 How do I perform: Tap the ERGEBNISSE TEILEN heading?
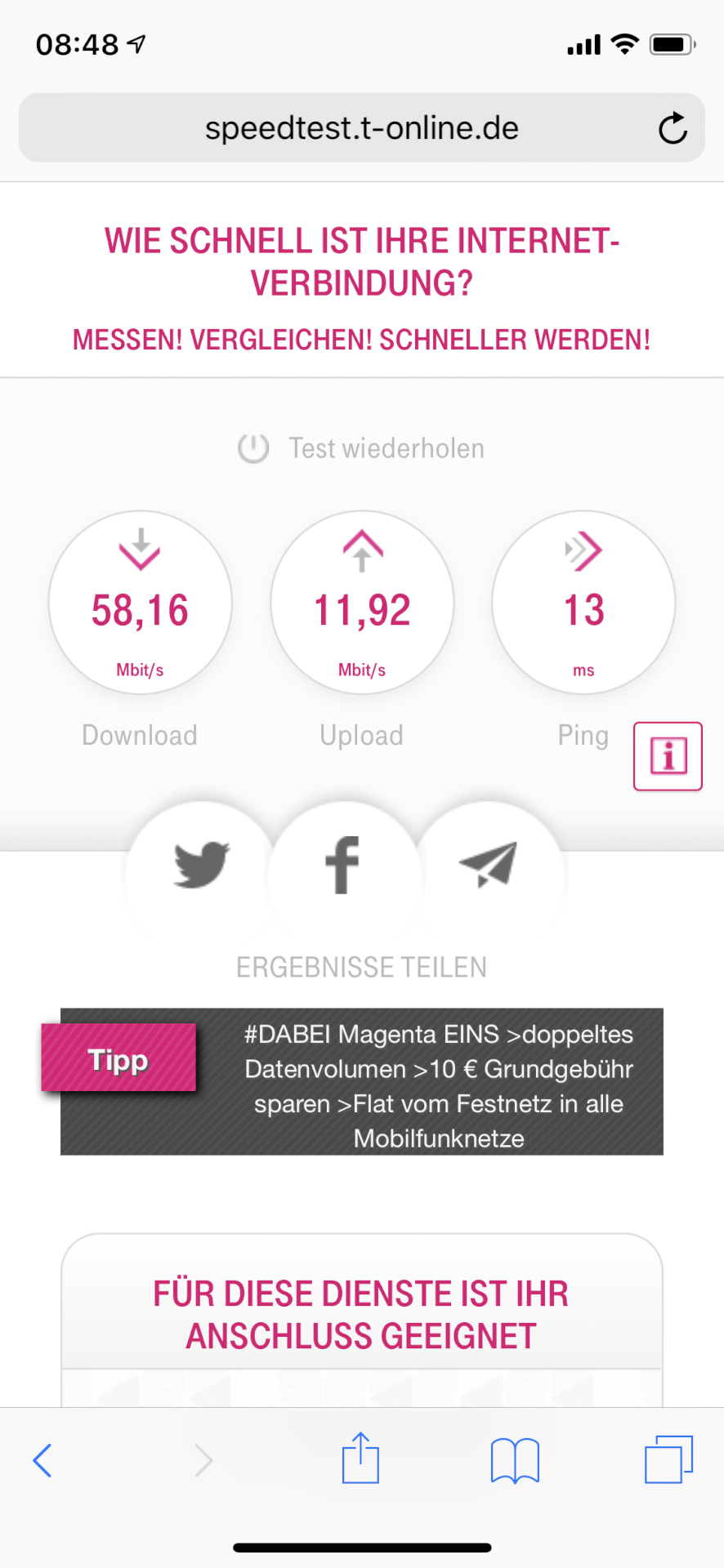pos(362,967)
